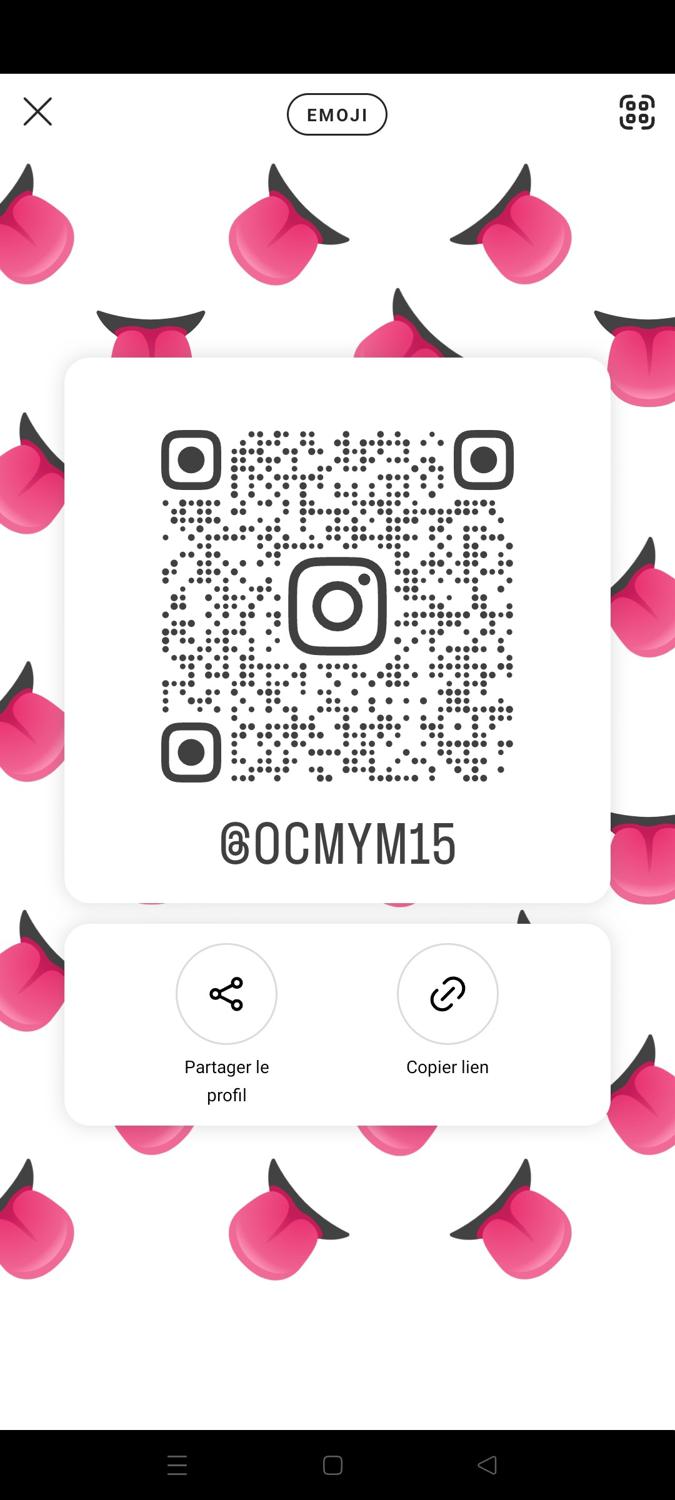Open the recent apps menu
Image resolution: width=675 pixels, height=1500 pixels.
pos(177,1466)
